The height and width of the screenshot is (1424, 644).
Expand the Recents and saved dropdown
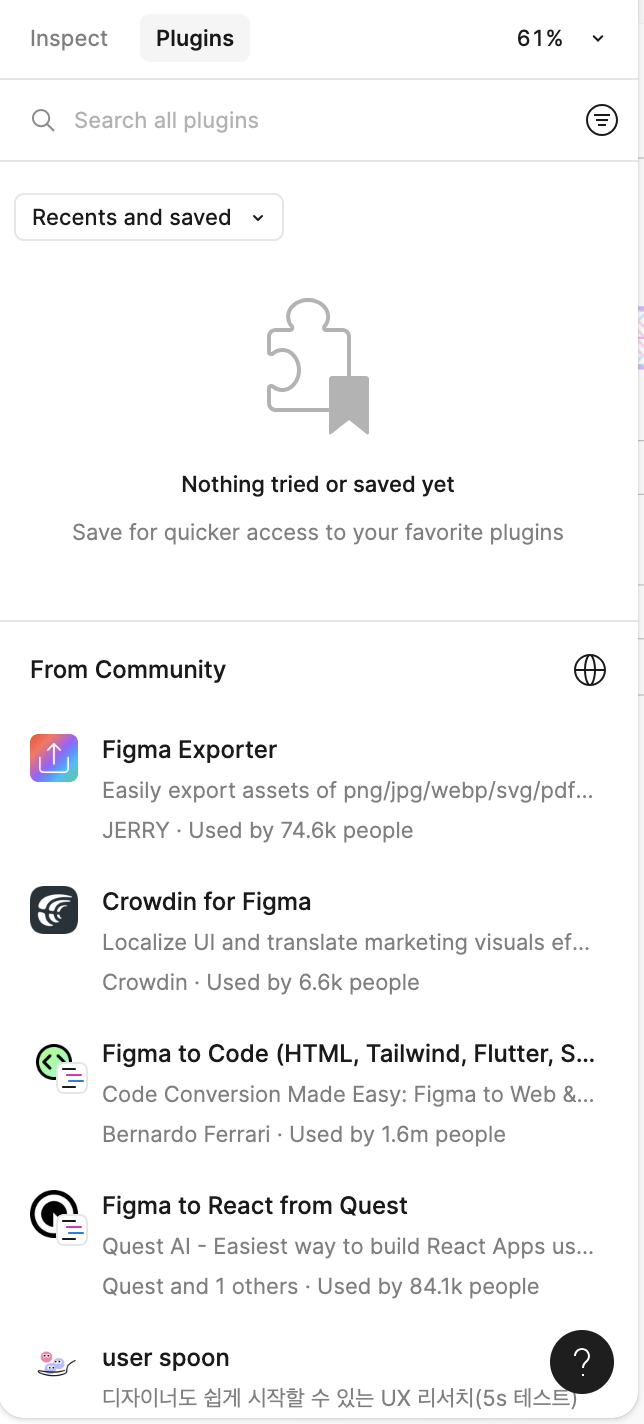149,218
